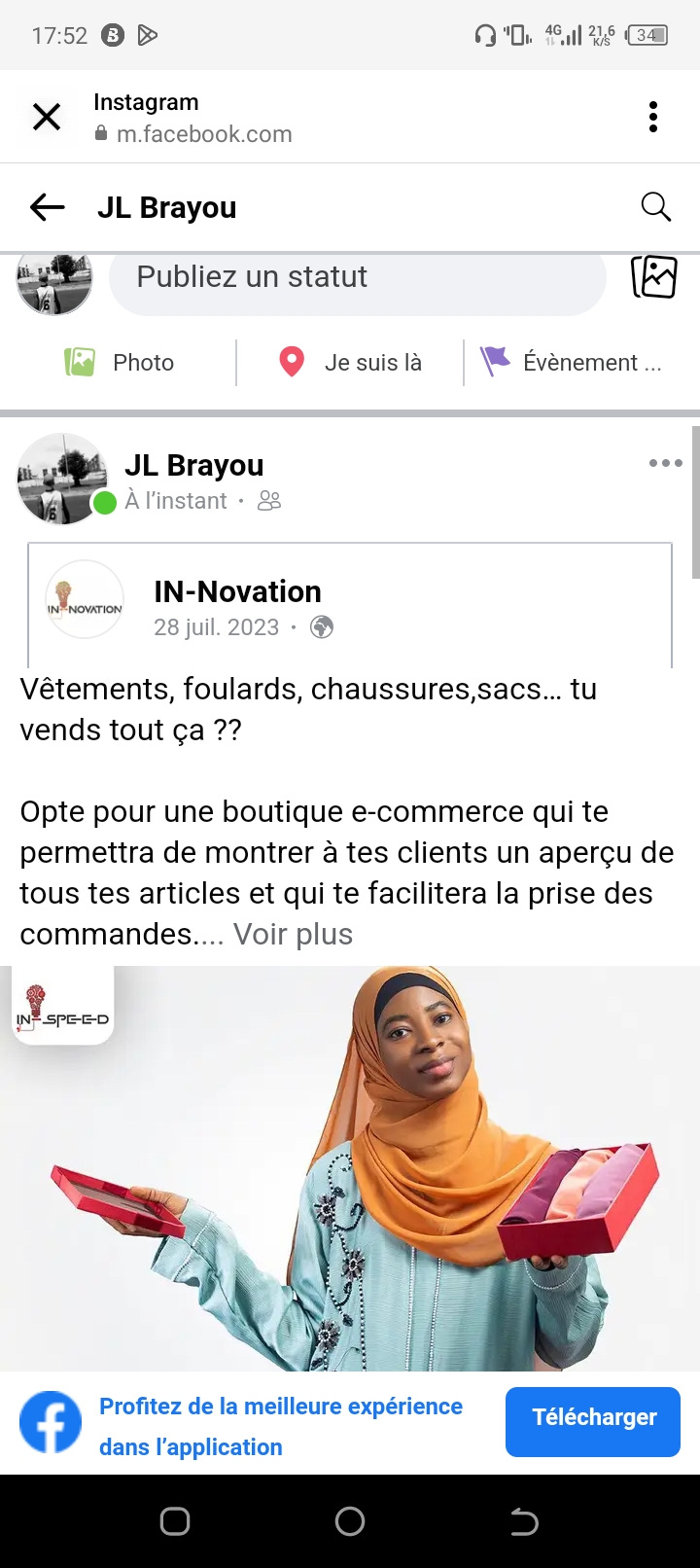Open the three-dot menu on JL Brayou's post
Screen dimensions: 700x1568
665,463
